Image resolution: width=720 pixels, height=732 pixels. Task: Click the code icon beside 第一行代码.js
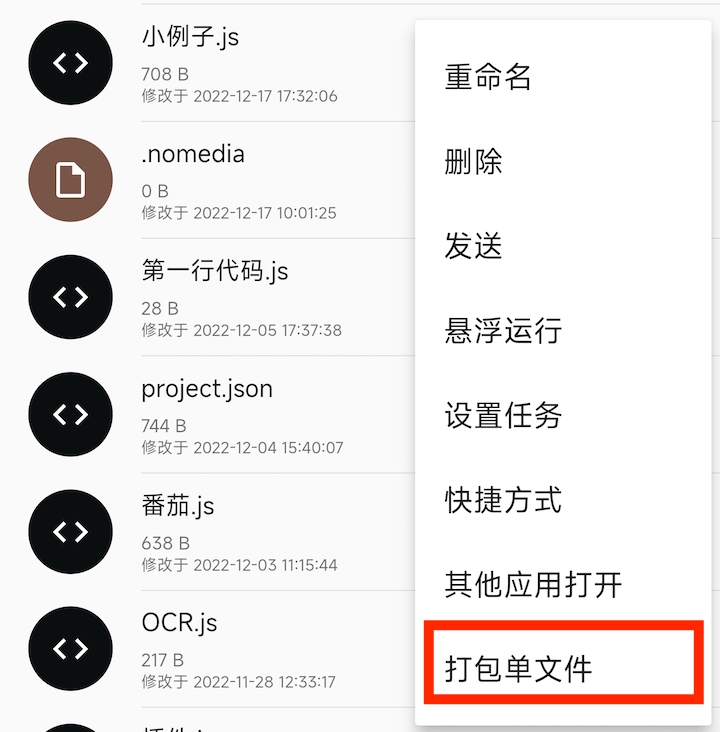(70, 296)
